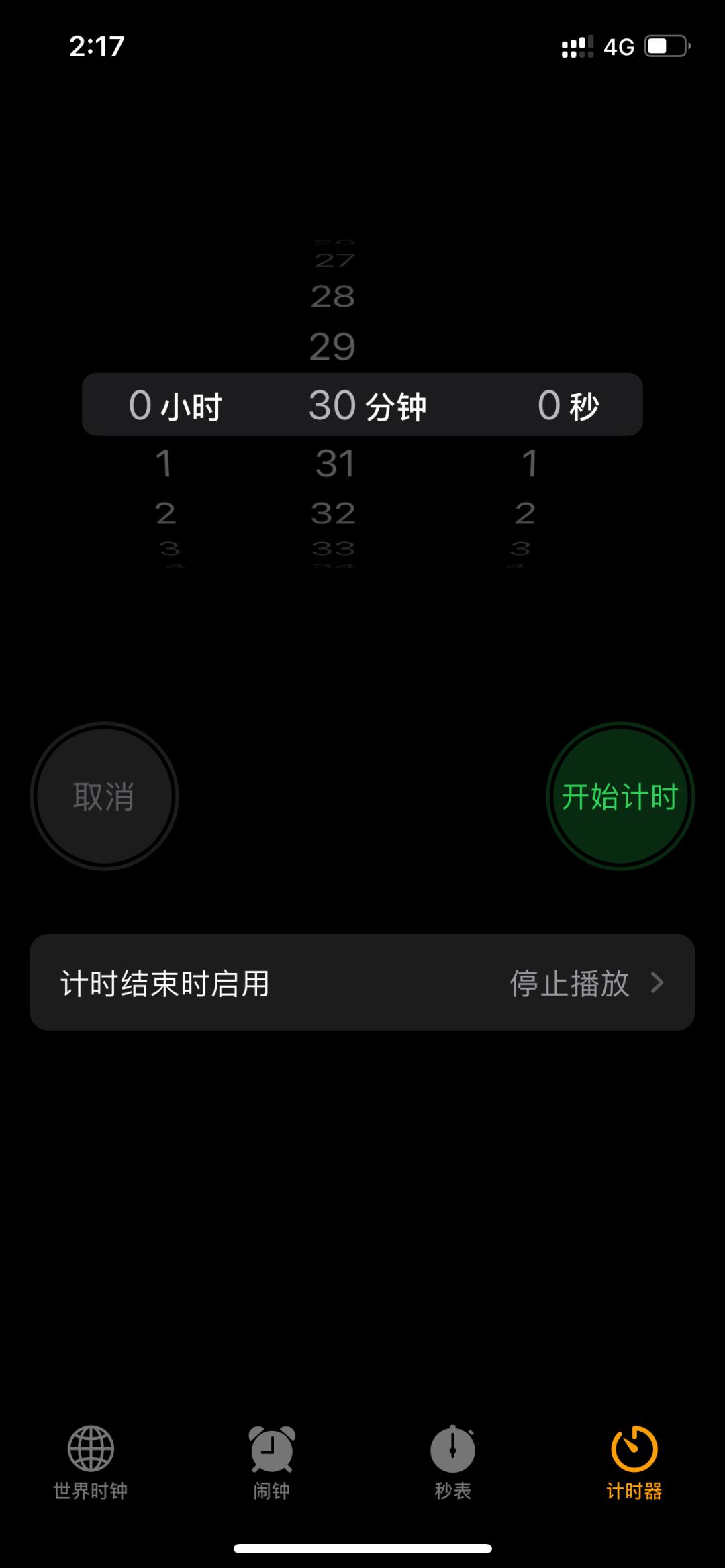Expand the 计时结束时启用 settings row
This screenshot has height=1568, width=725.
click(362, 983)
